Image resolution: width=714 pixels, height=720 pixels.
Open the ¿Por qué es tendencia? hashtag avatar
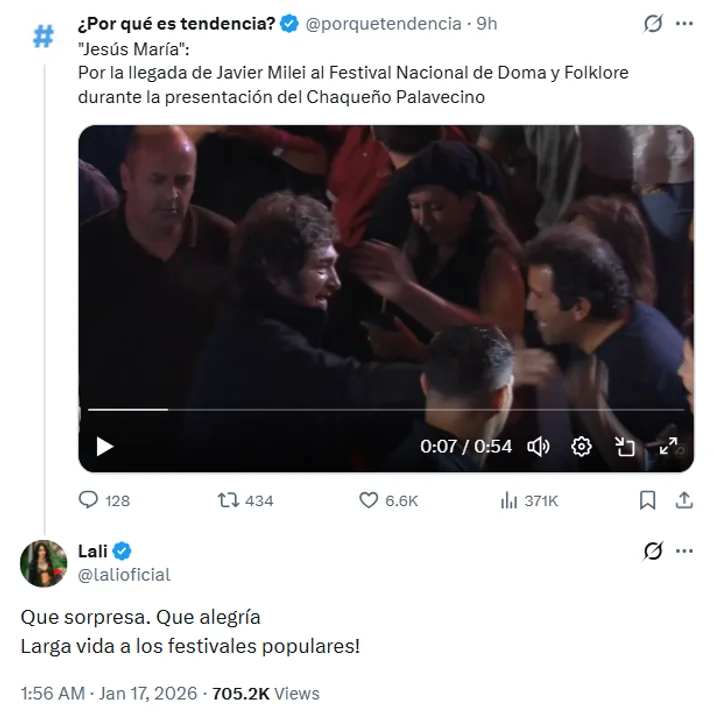(x=43, y=37)
